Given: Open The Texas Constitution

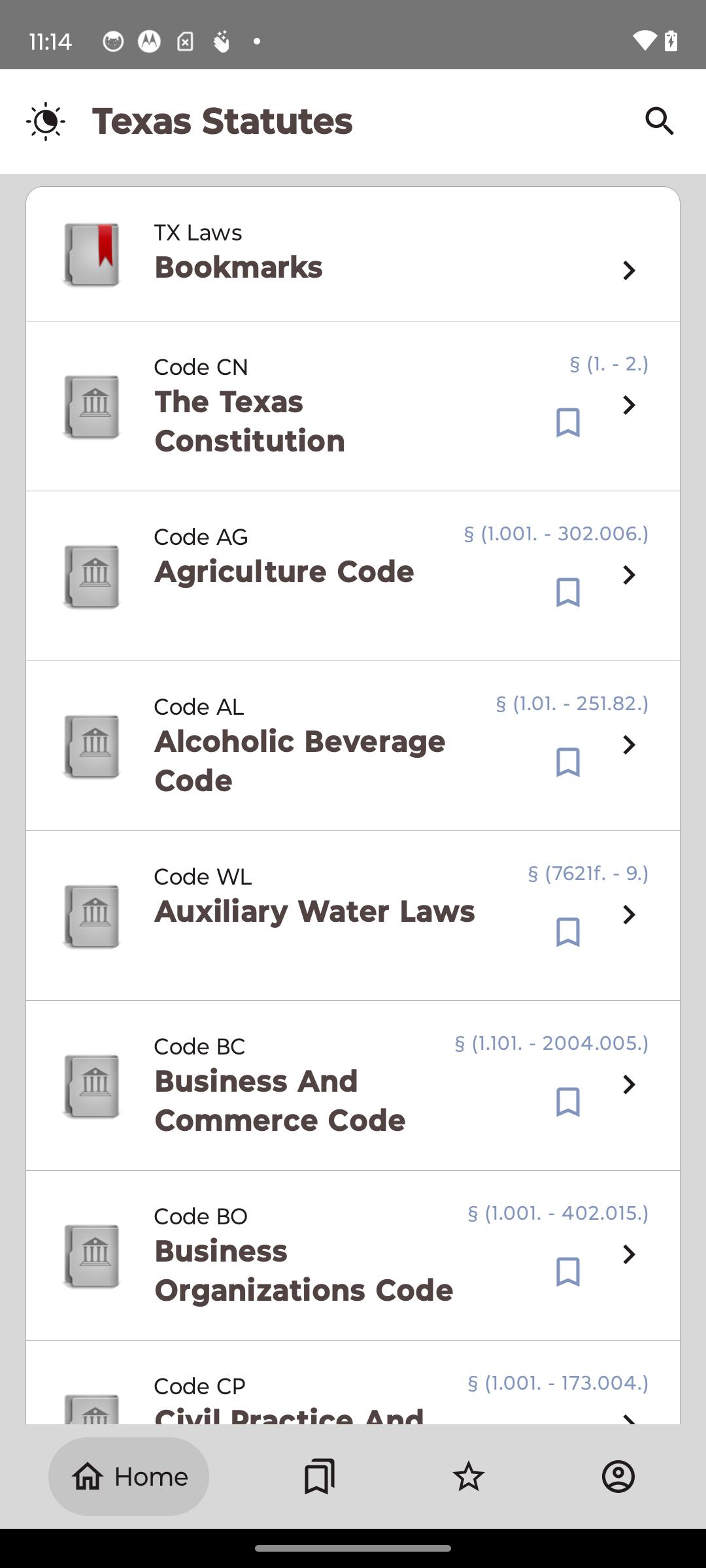Looking at the screenshot, I should tap(353, 406).
